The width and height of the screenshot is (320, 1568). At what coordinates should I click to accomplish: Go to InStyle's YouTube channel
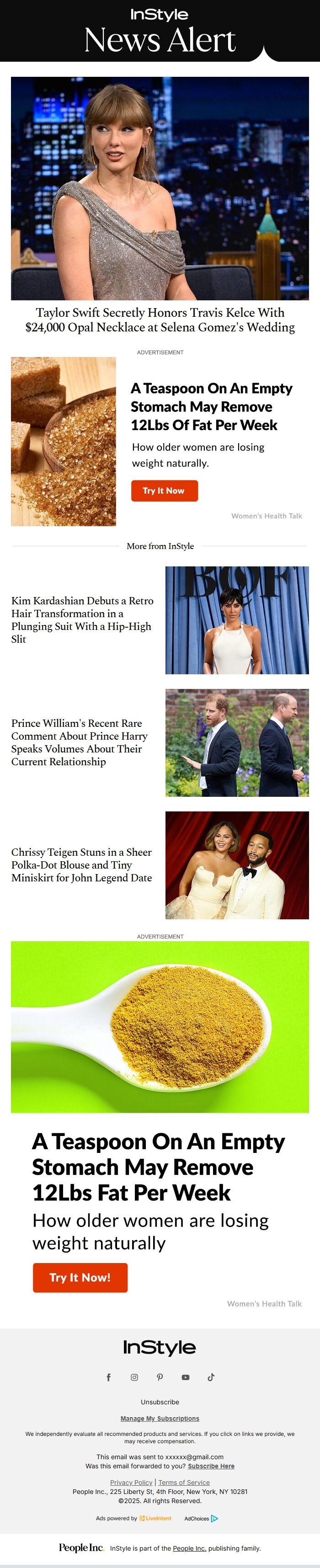click(x=186, y=1377)
